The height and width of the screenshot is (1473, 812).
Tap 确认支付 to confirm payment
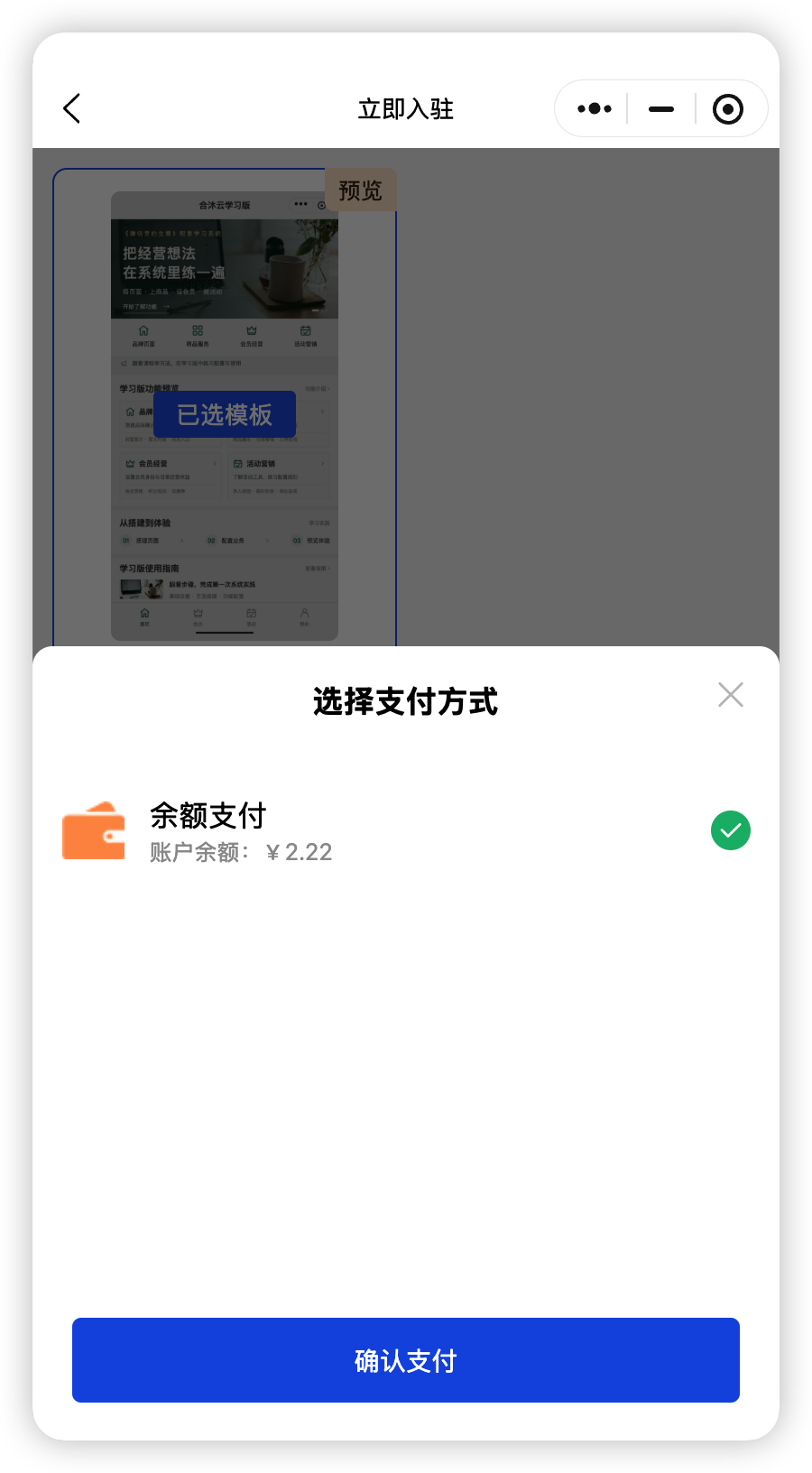pos(406,1360)
